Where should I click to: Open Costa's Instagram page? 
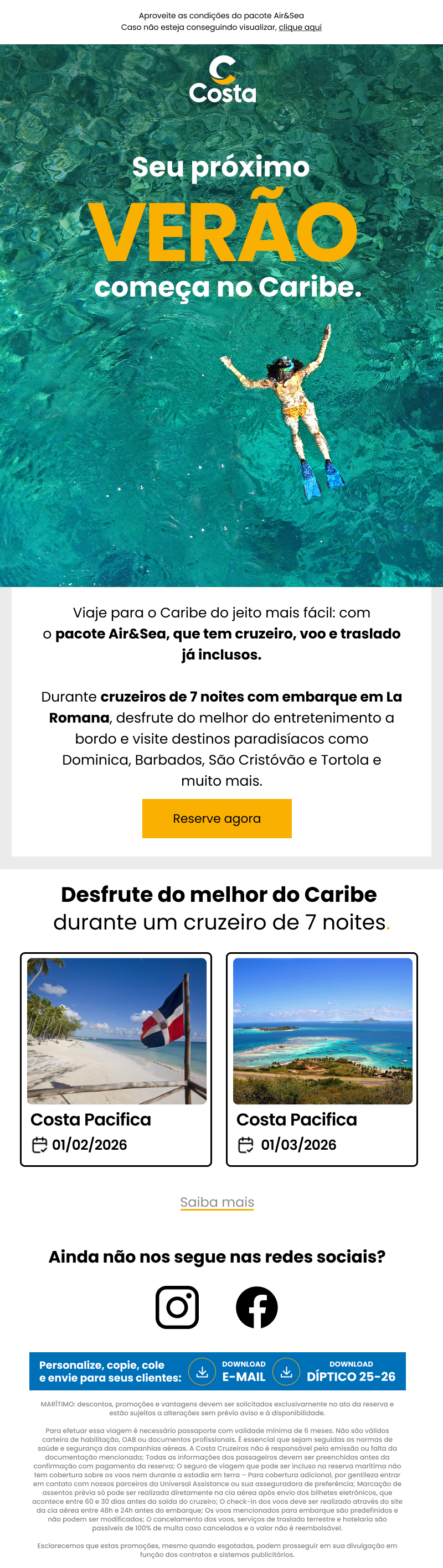tap(177, 1307)
